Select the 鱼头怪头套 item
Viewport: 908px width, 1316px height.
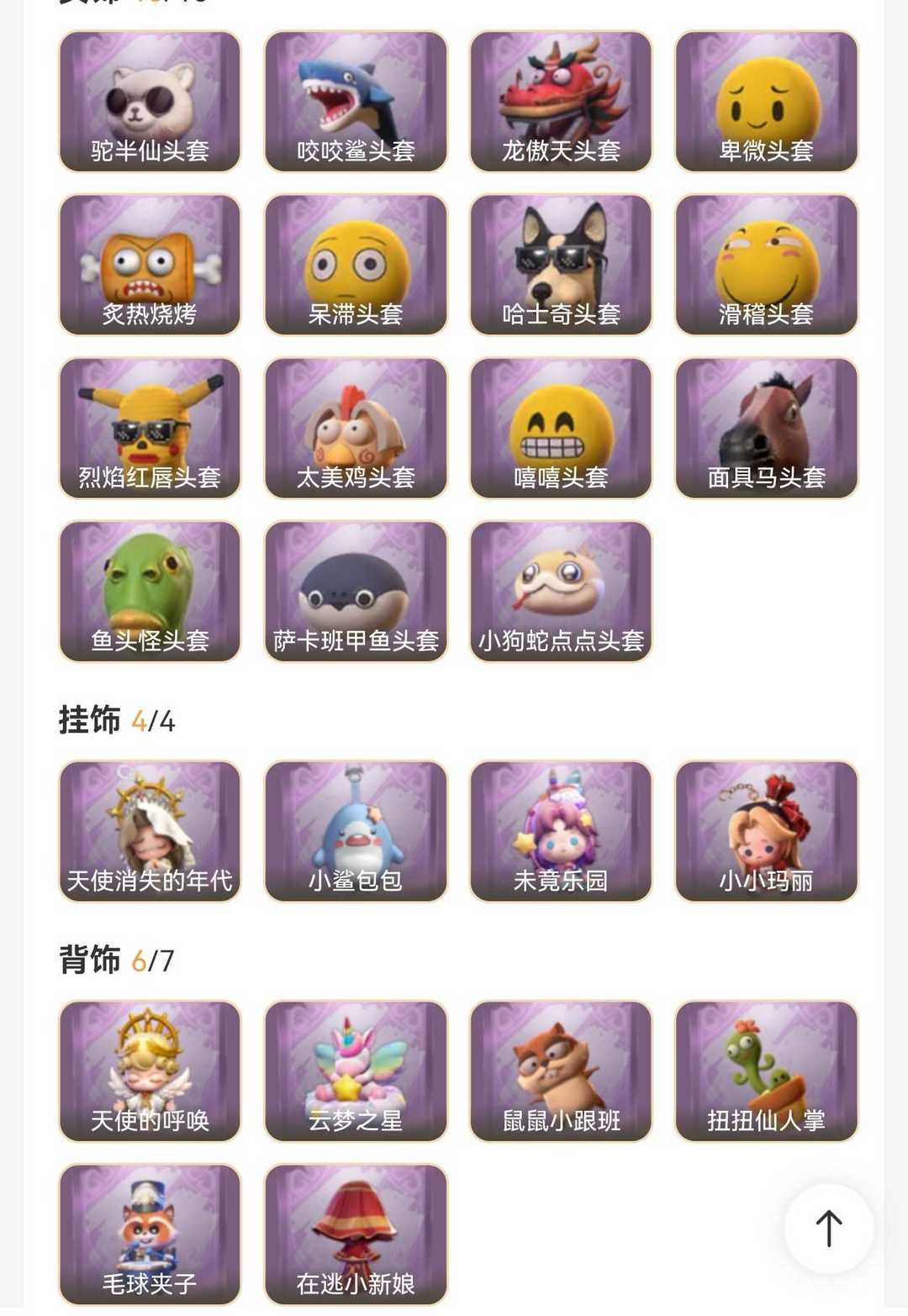tap(150, 592)
